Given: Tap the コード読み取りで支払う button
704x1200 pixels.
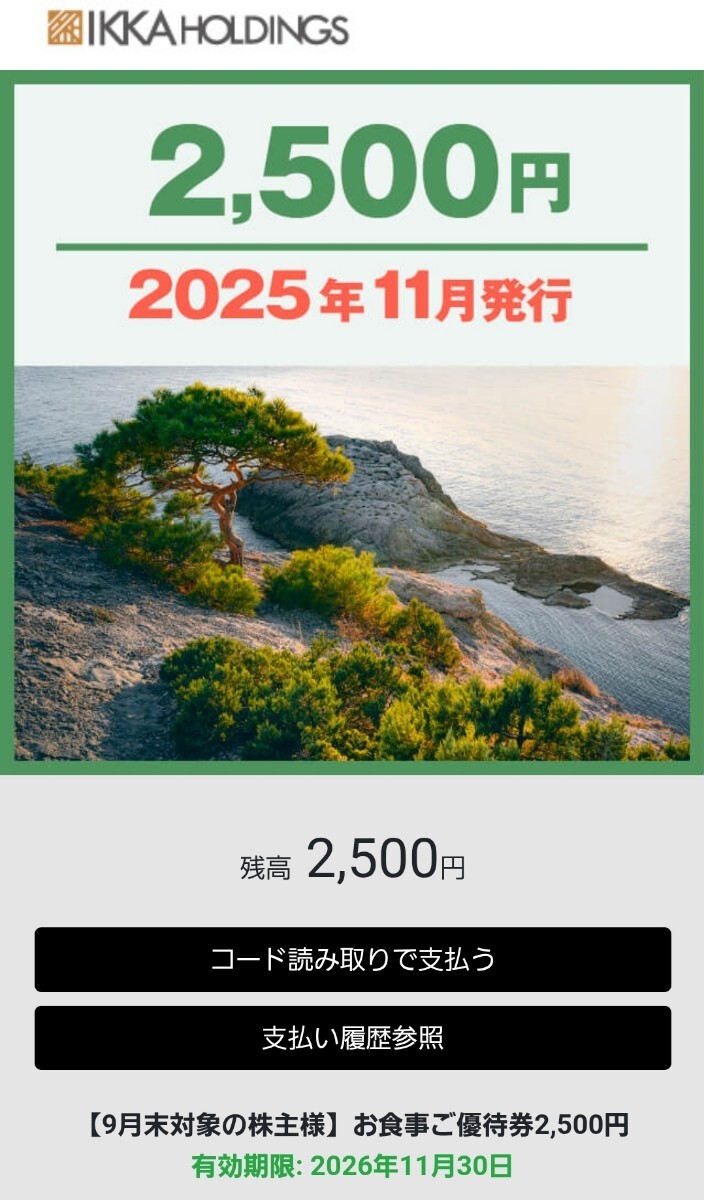Looking at the screenshot, I should [352, 960].
